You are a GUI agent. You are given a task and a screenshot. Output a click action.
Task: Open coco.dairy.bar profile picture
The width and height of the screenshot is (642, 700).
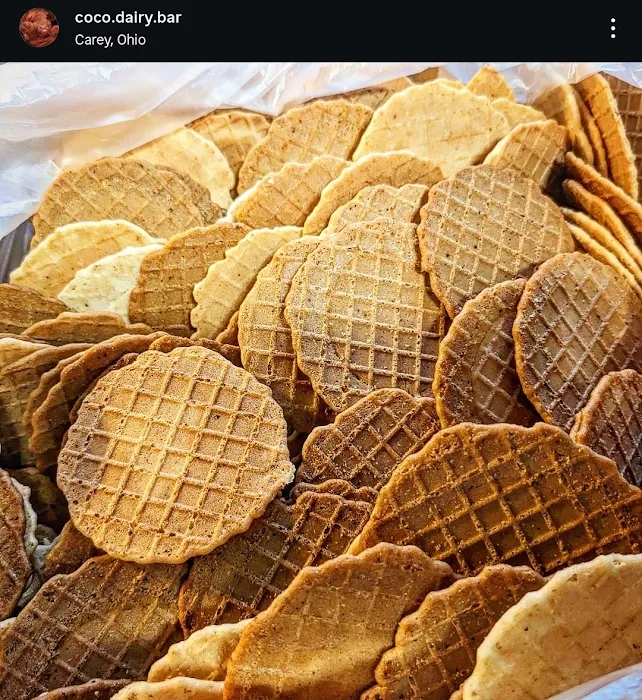tap(39, 28)
